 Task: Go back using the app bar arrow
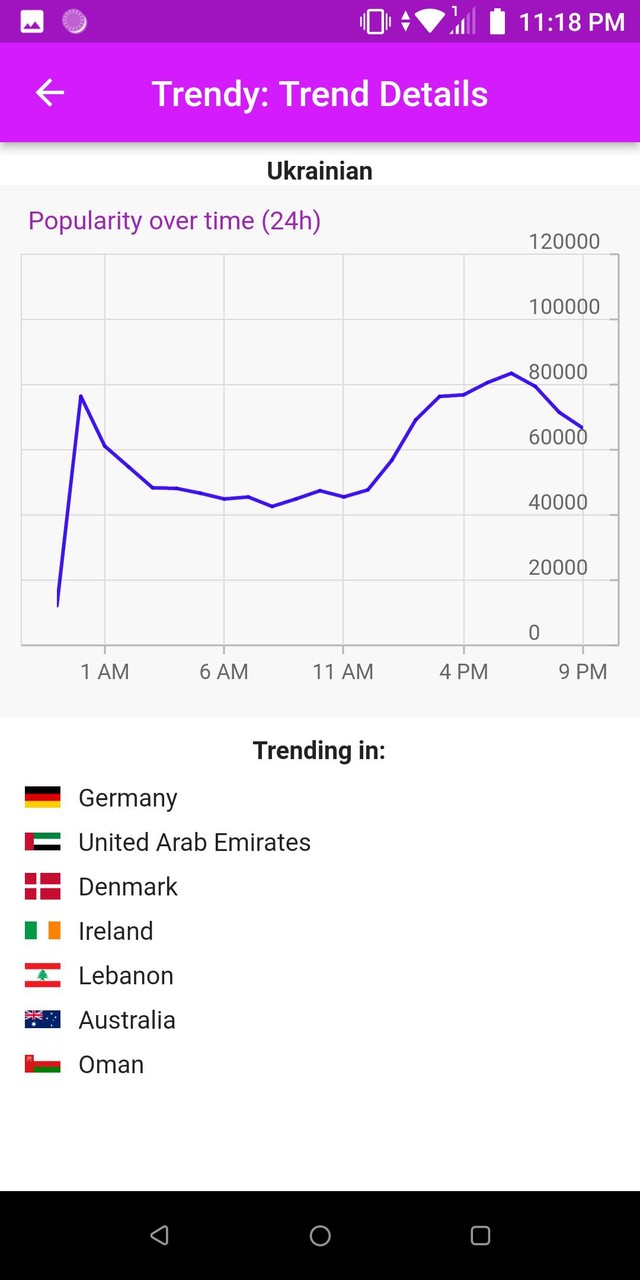pos(50,93)
